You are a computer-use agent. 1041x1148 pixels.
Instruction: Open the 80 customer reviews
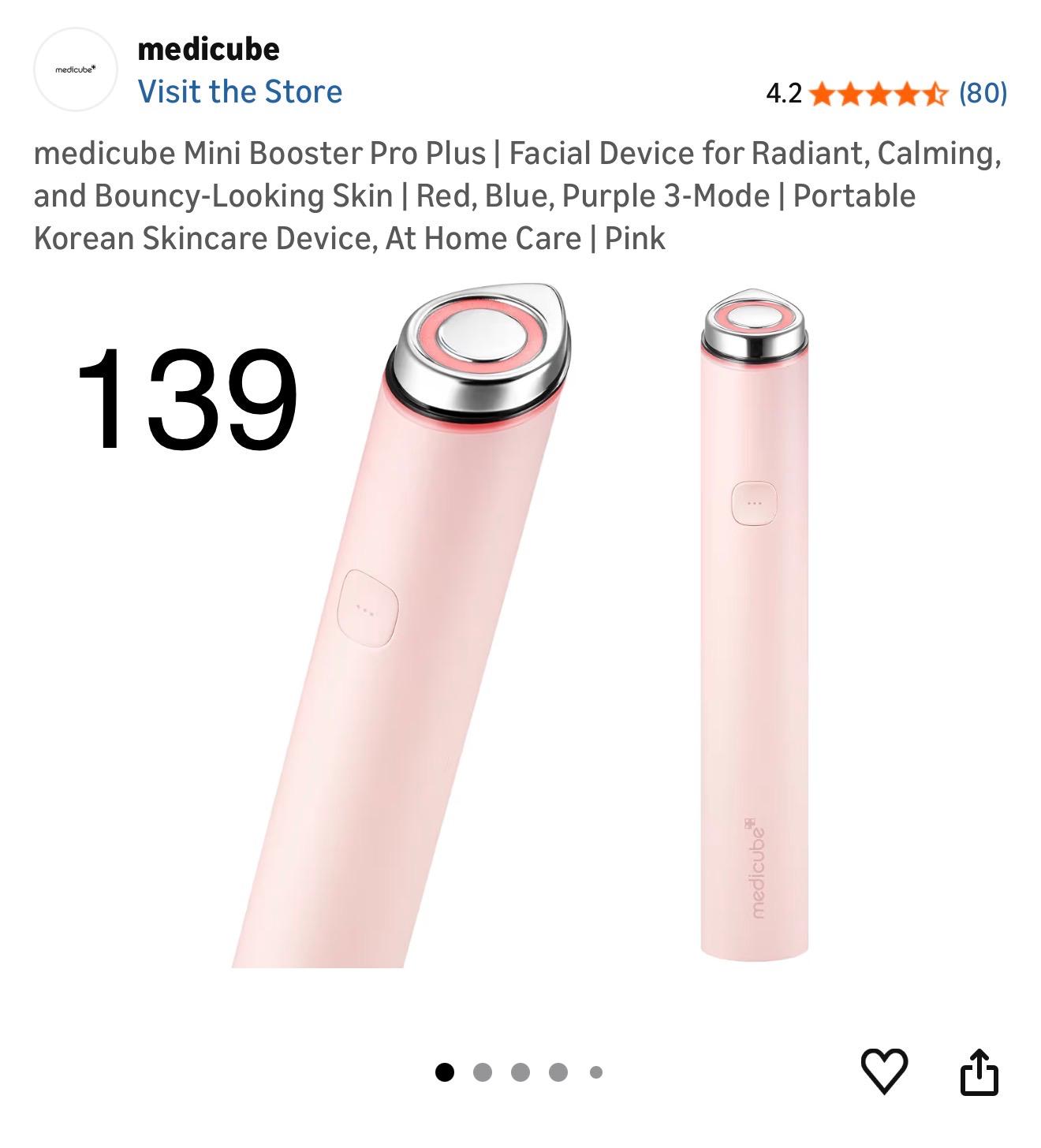tap(982, 93)
